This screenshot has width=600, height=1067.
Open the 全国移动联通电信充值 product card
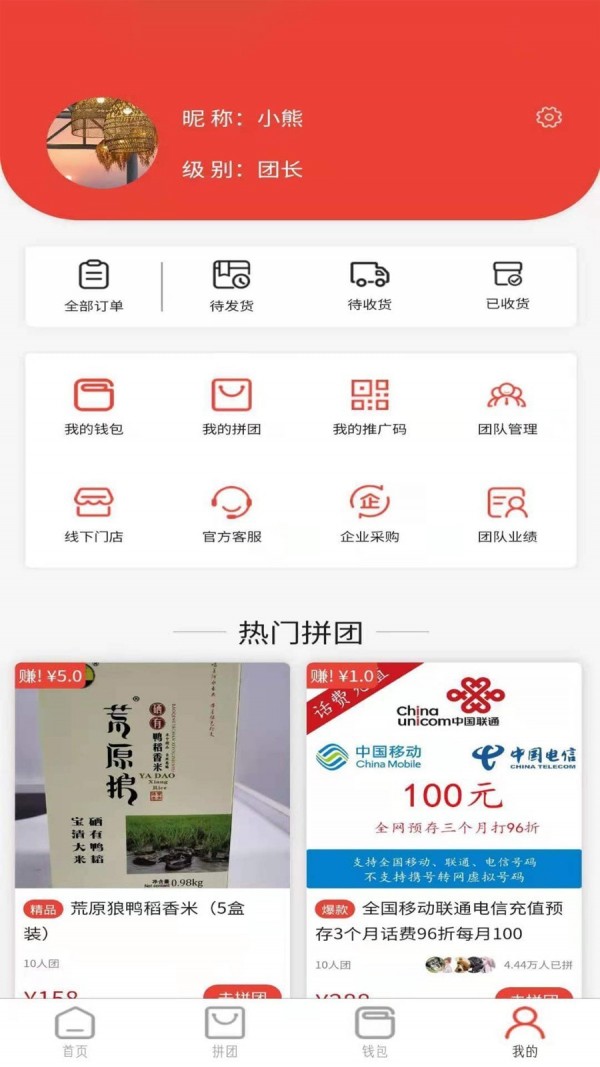(x=443, y=800)
